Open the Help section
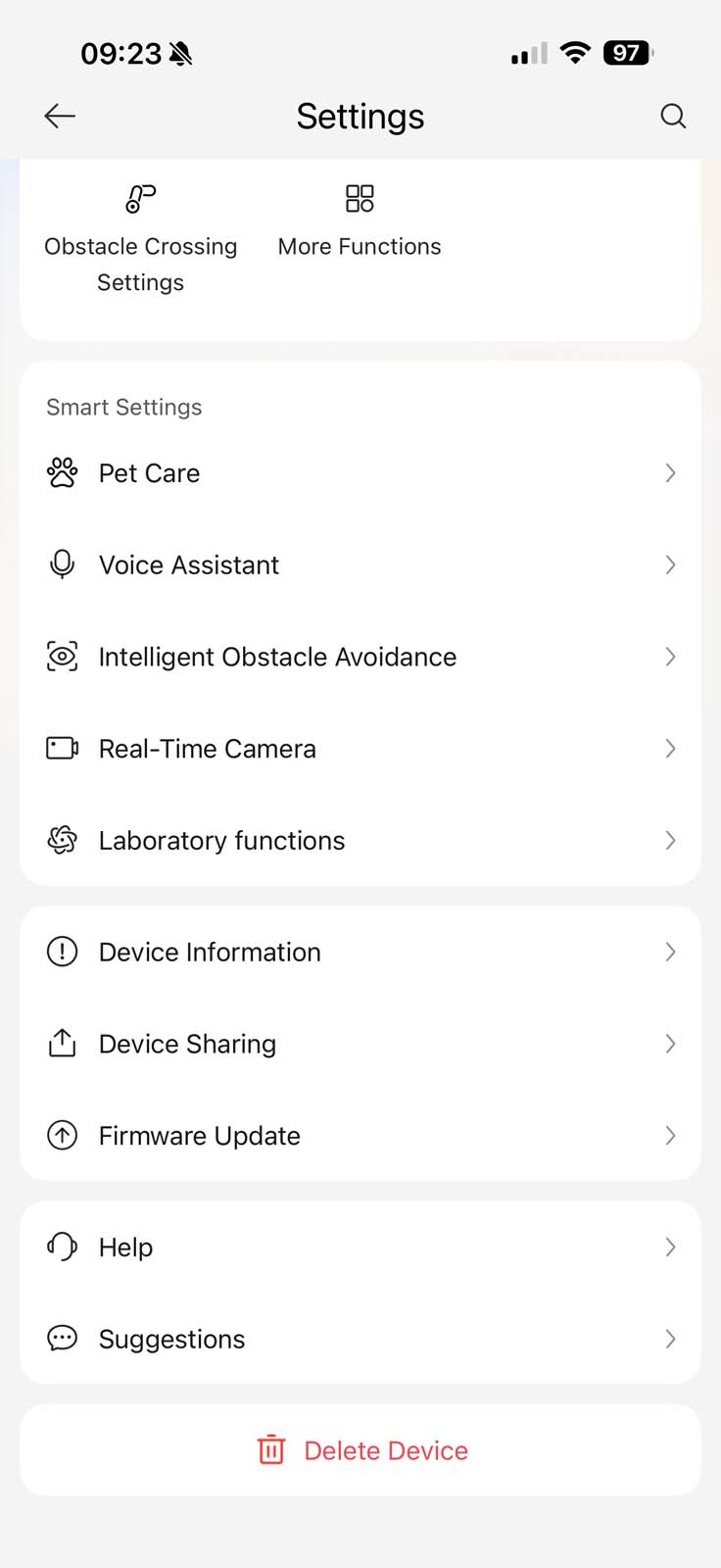 360,1248
